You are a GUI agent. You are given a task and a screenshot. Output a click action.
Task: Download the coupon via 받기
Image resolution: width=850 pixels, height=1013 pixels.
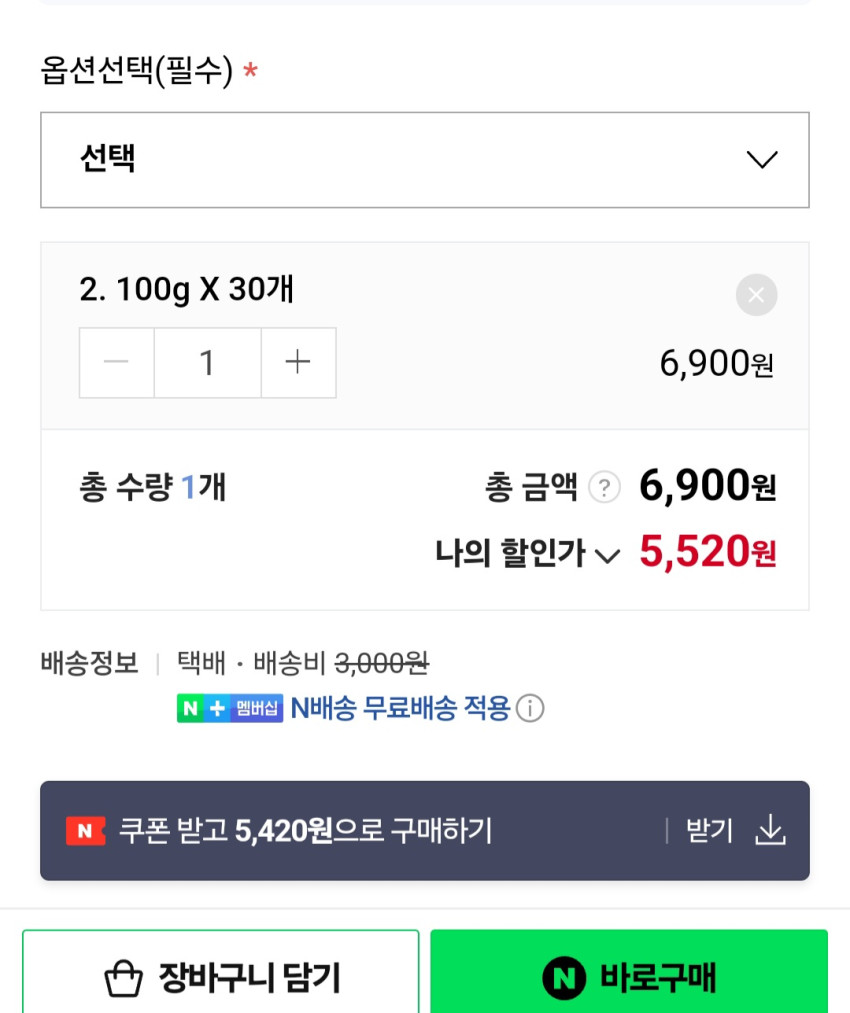tap(735, 830)
